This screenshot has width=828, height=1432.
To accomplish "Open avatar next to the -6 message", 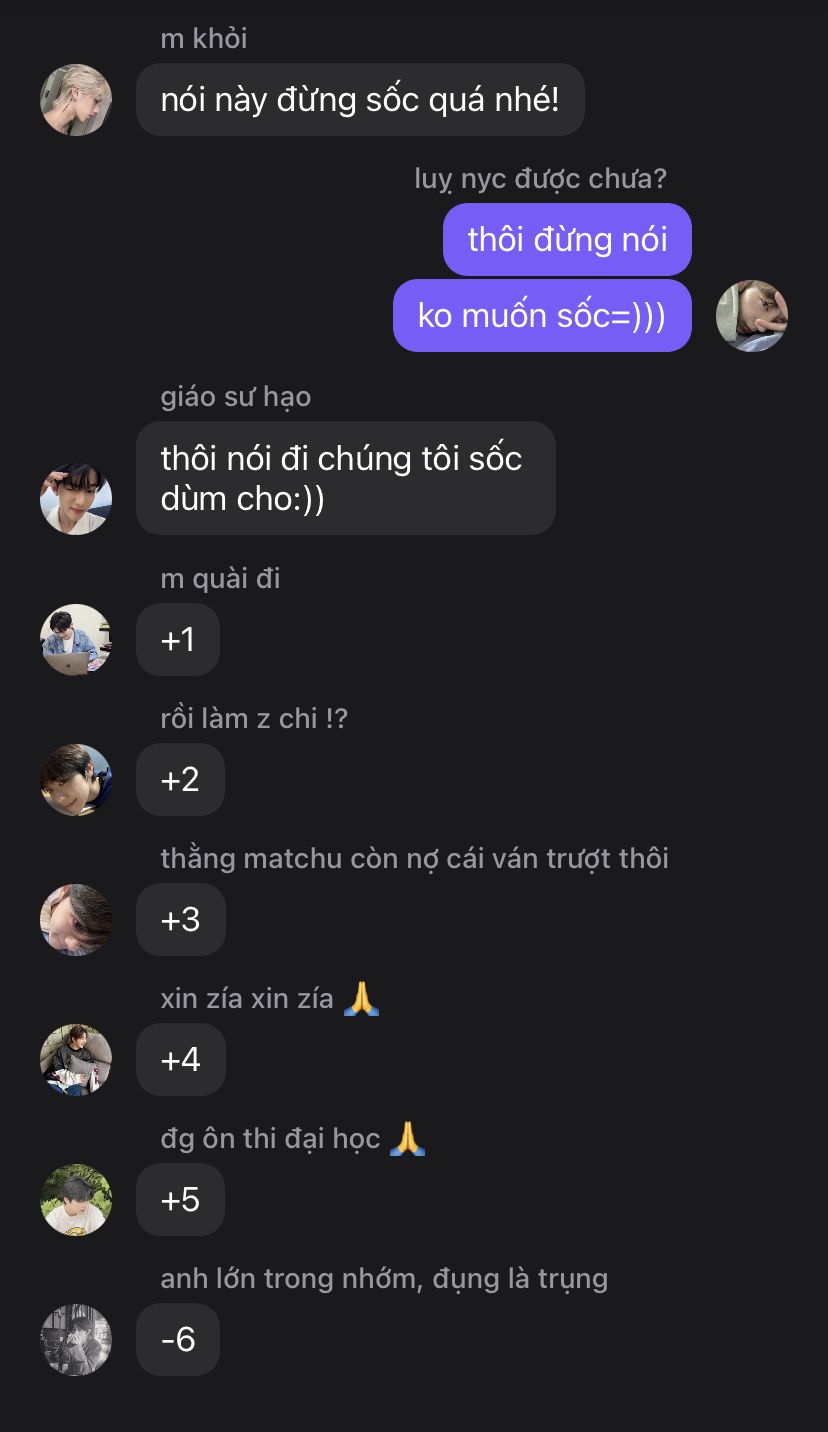I will pos(76,1340).
